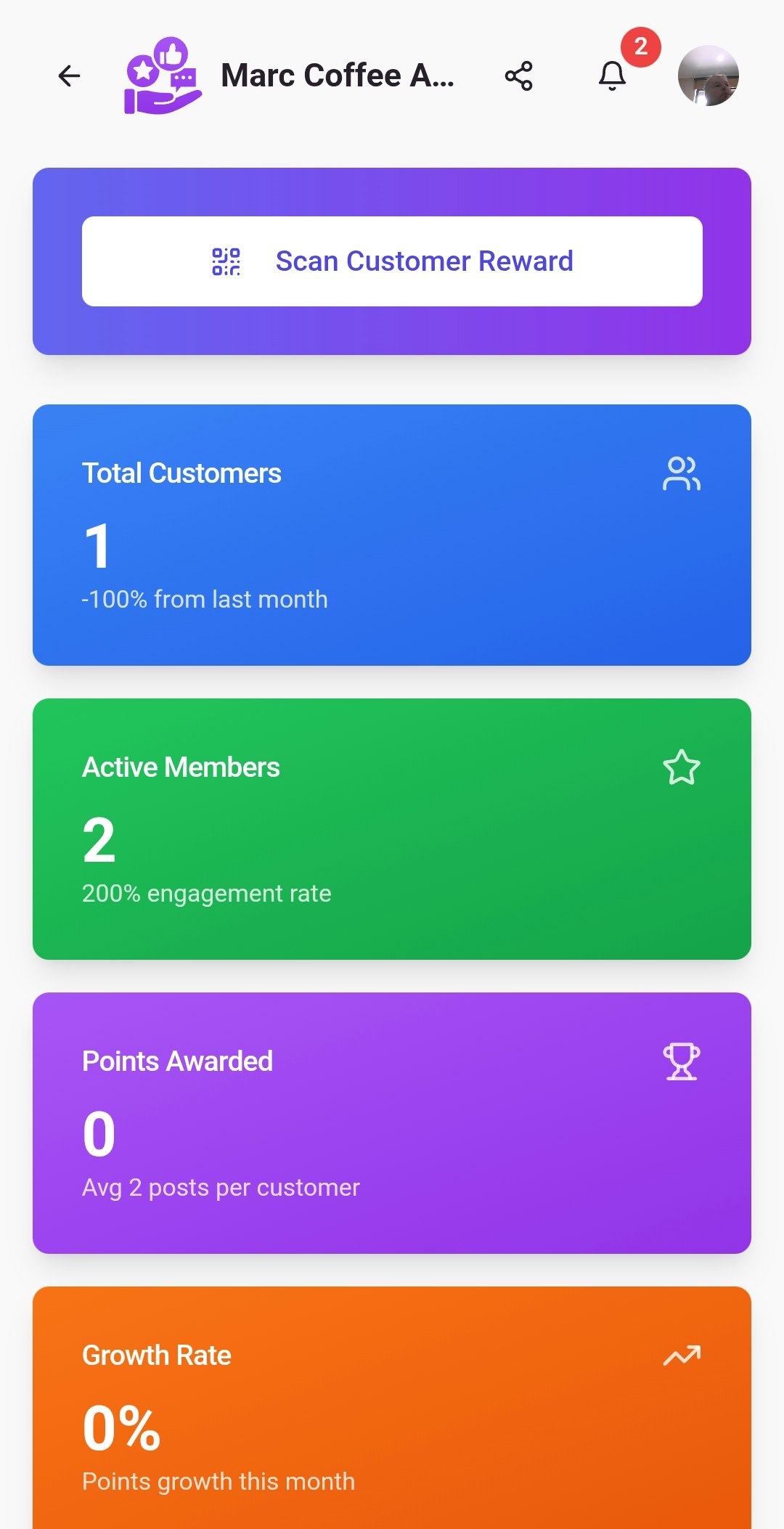784x1529 pixels.
Task: View the Points Awarded card
Action: (392, 1123)
